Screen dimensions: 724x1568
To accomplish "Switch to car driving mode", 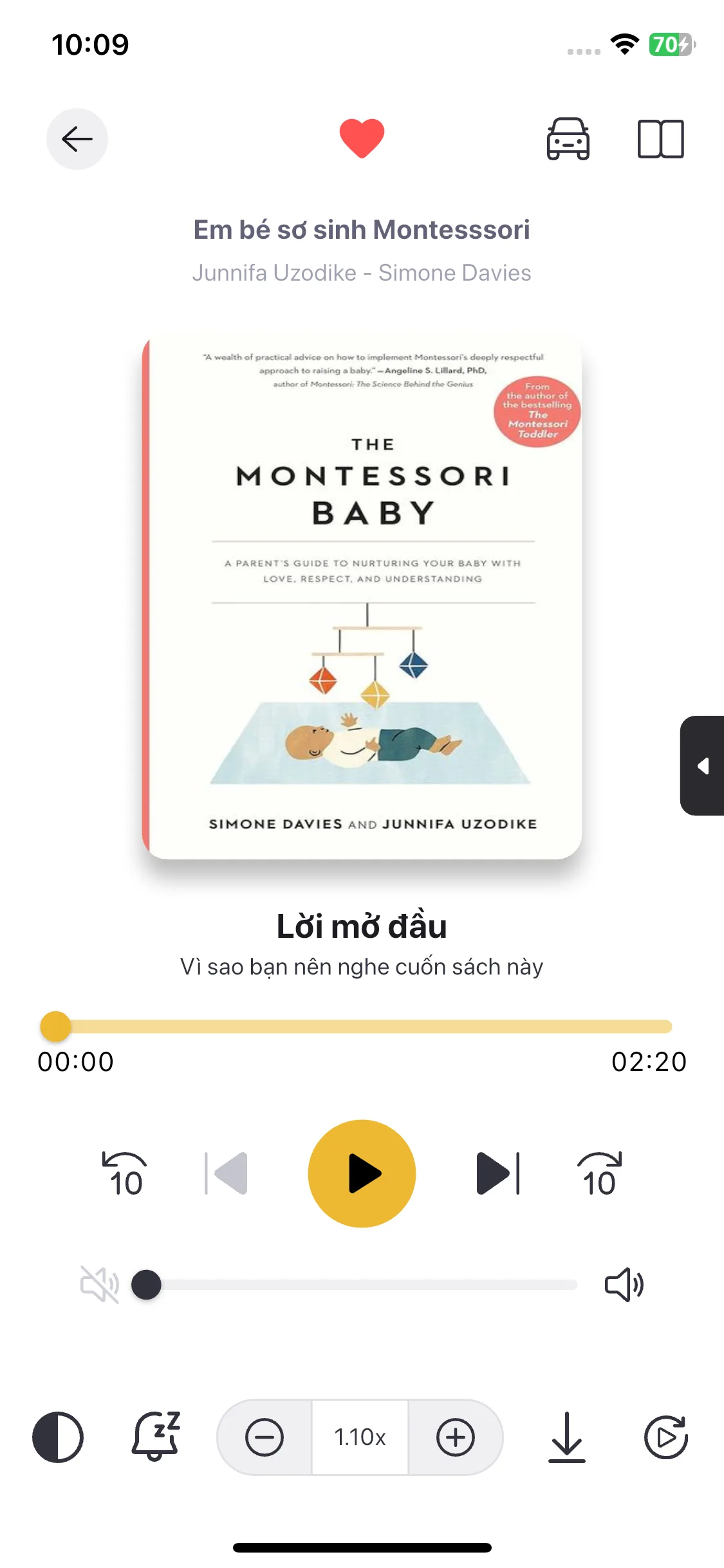I will click(x=568, y=139).
